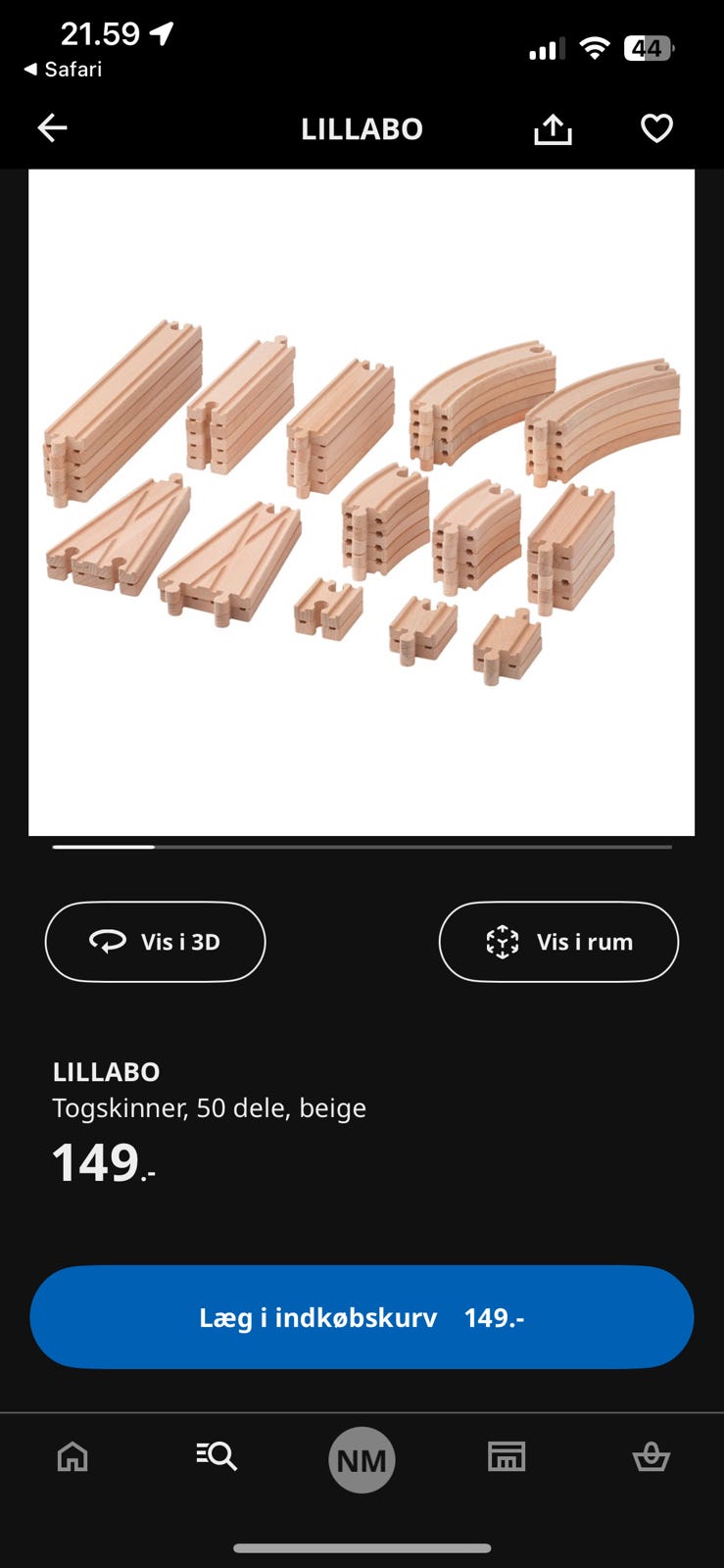Open the search icon in the tab bar
The image size is (724, 1568).
217,1457
